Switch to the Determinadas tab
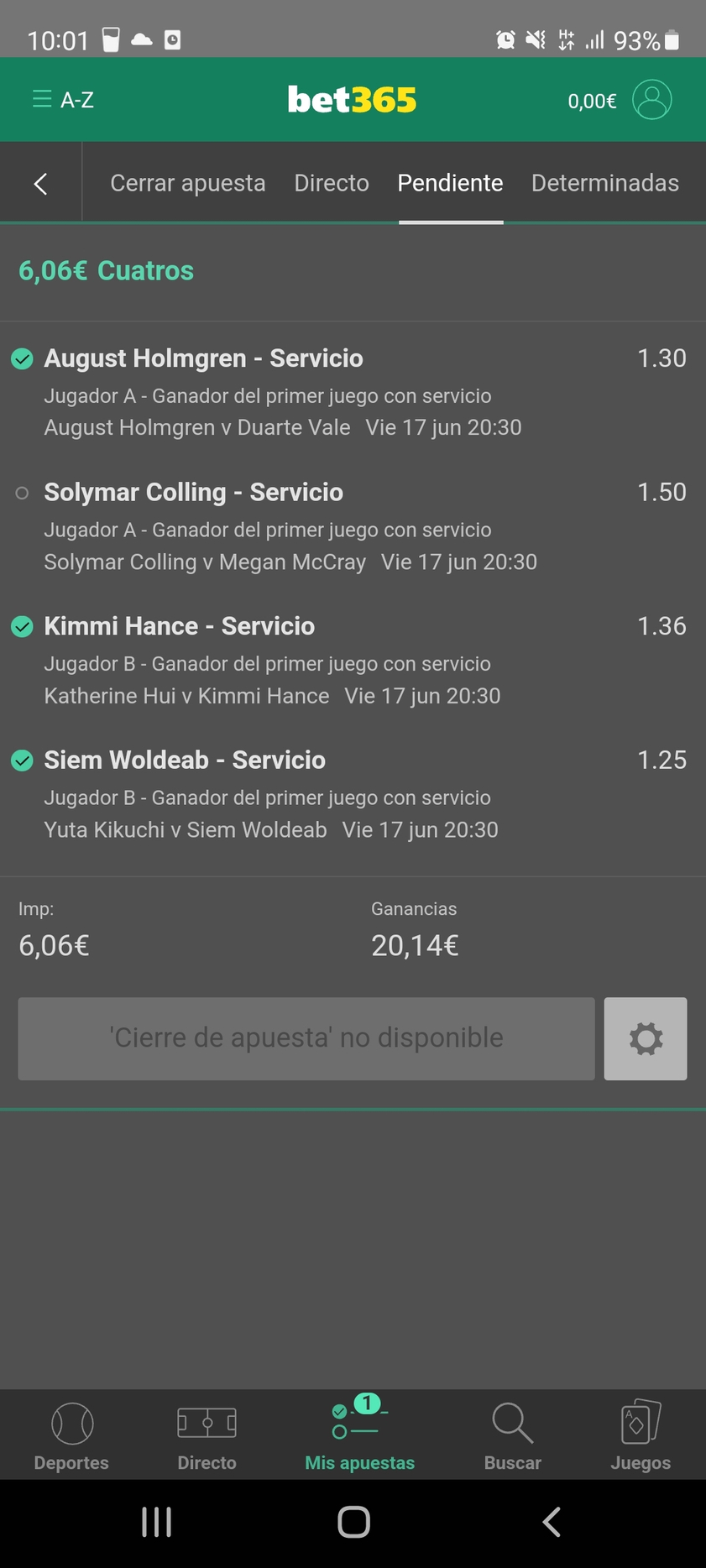The height and width of the screenshot is (1568, 706). [605, 183]
